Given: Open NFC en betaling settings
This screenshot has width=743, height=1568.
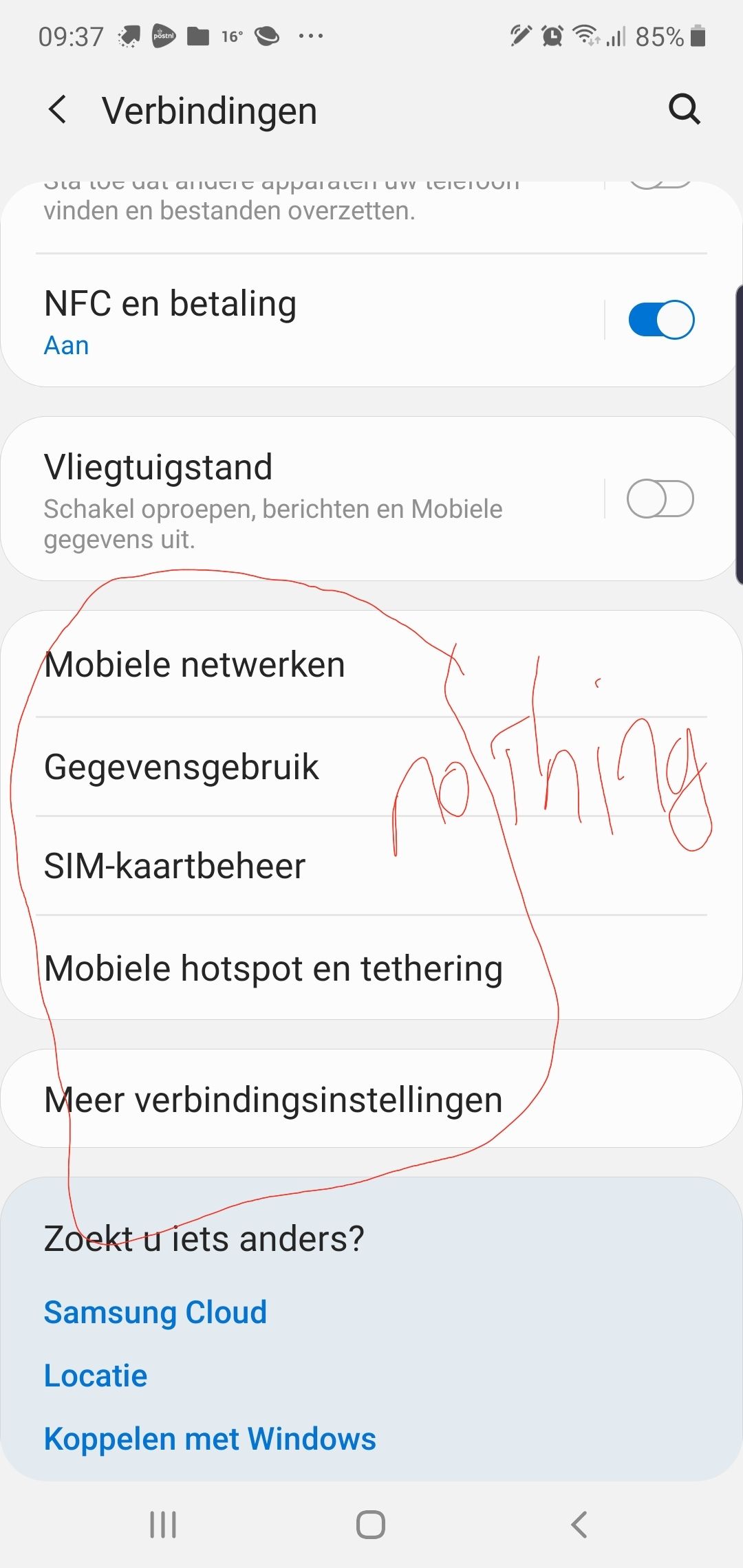Looking at the screenshot, I should 275,320.
